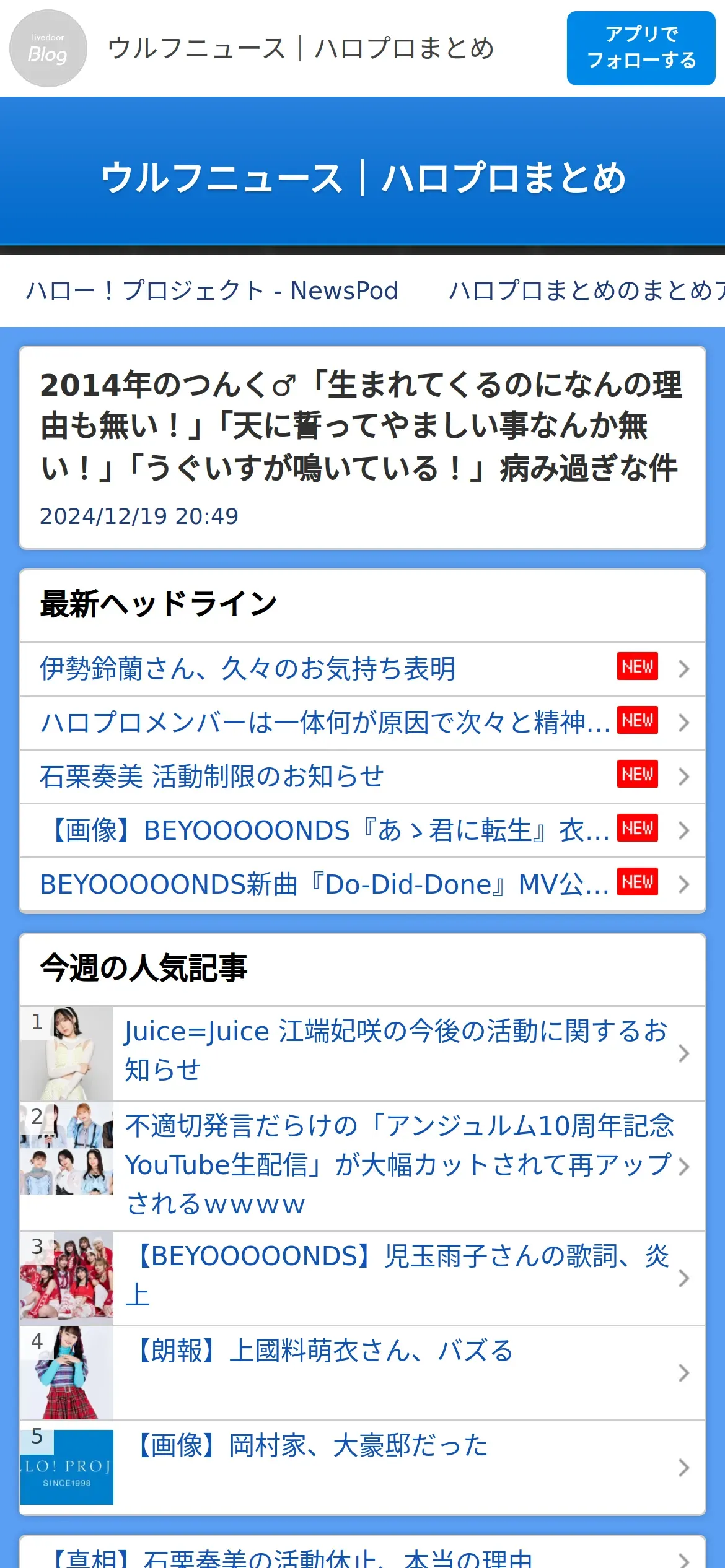The height and width of the screenshot is (1568, 725).
Task: Open article 【BEYOOOOONDS】児玉雨子さんの歌詞、炎上
Action: 362,1278
